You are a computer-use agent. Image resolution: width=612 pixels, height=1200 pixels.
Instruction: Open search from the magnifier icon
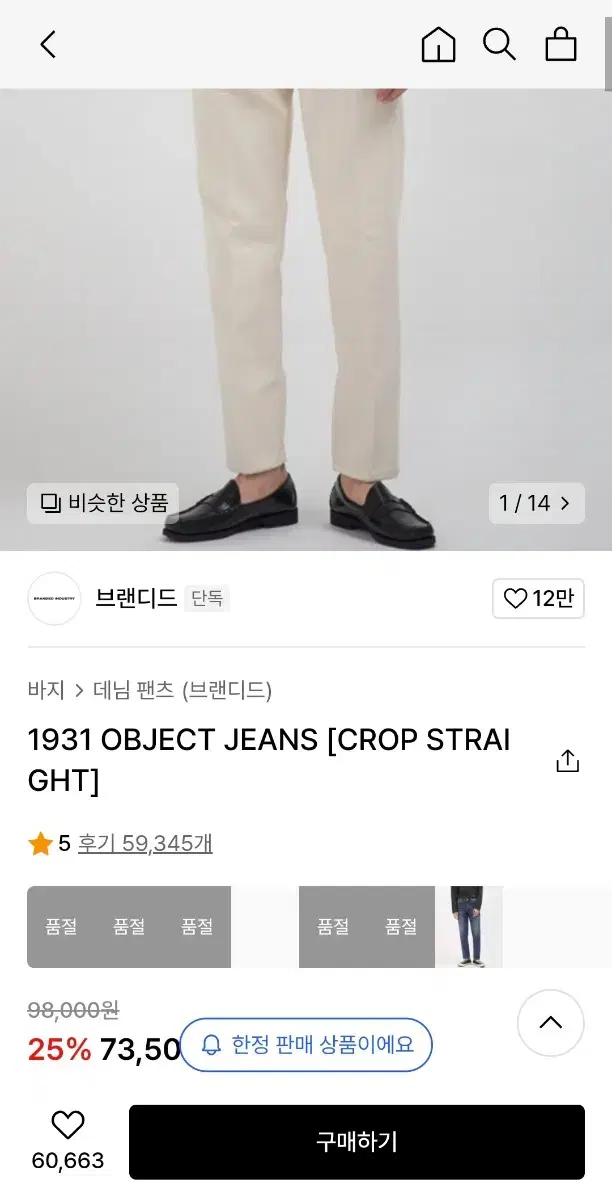click(499, 44)
